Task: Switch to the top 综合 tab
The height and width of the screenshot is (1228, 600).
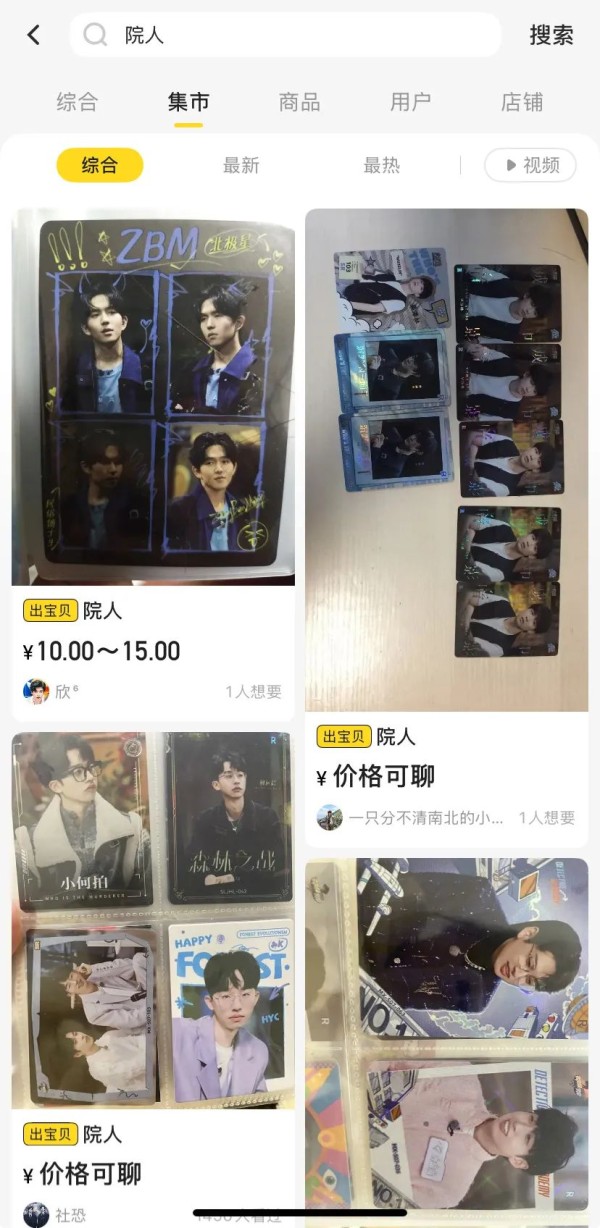Action: point(77,102)
